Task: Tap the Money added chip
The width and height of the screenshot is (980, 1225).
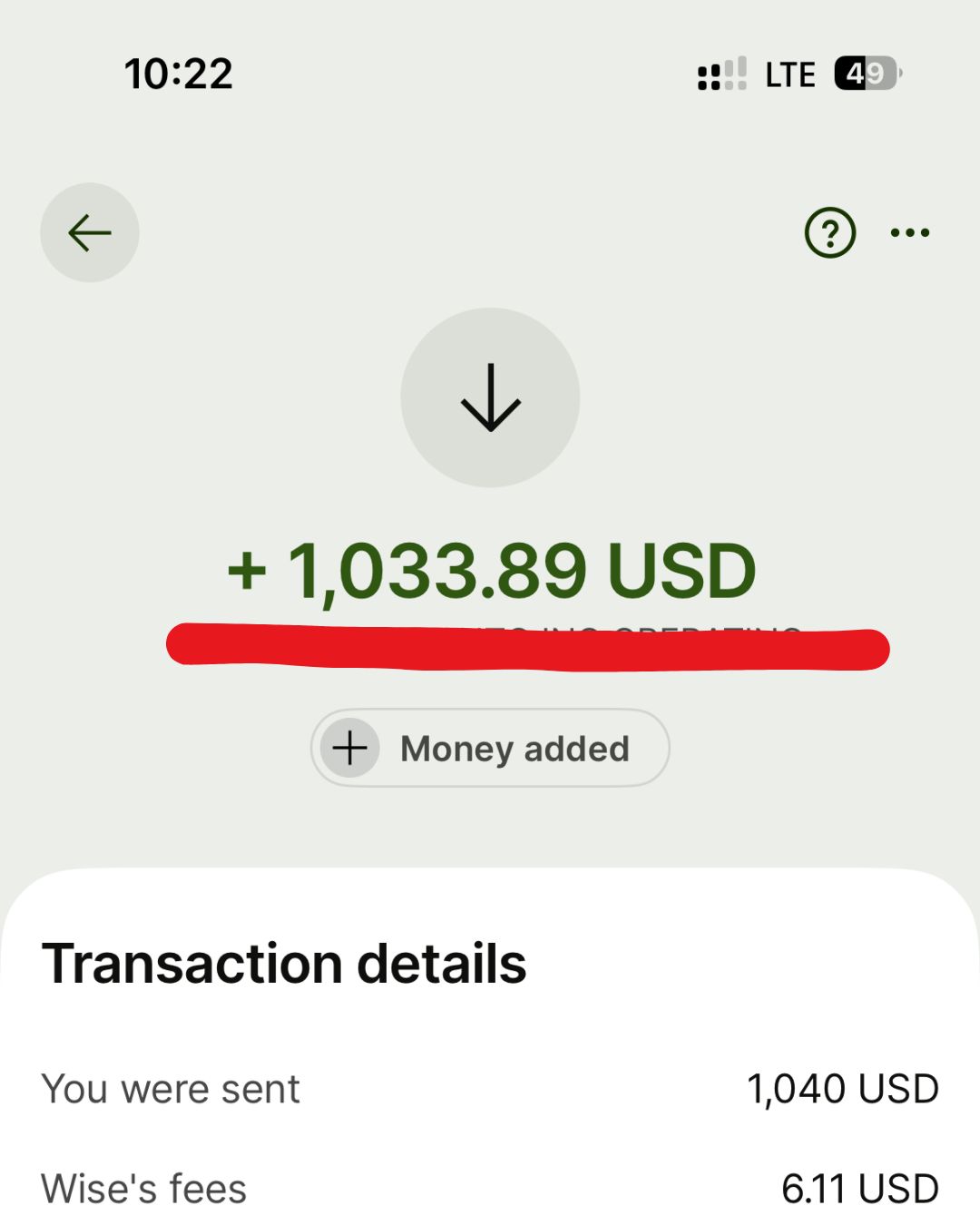Action: (x=490, y=748)
